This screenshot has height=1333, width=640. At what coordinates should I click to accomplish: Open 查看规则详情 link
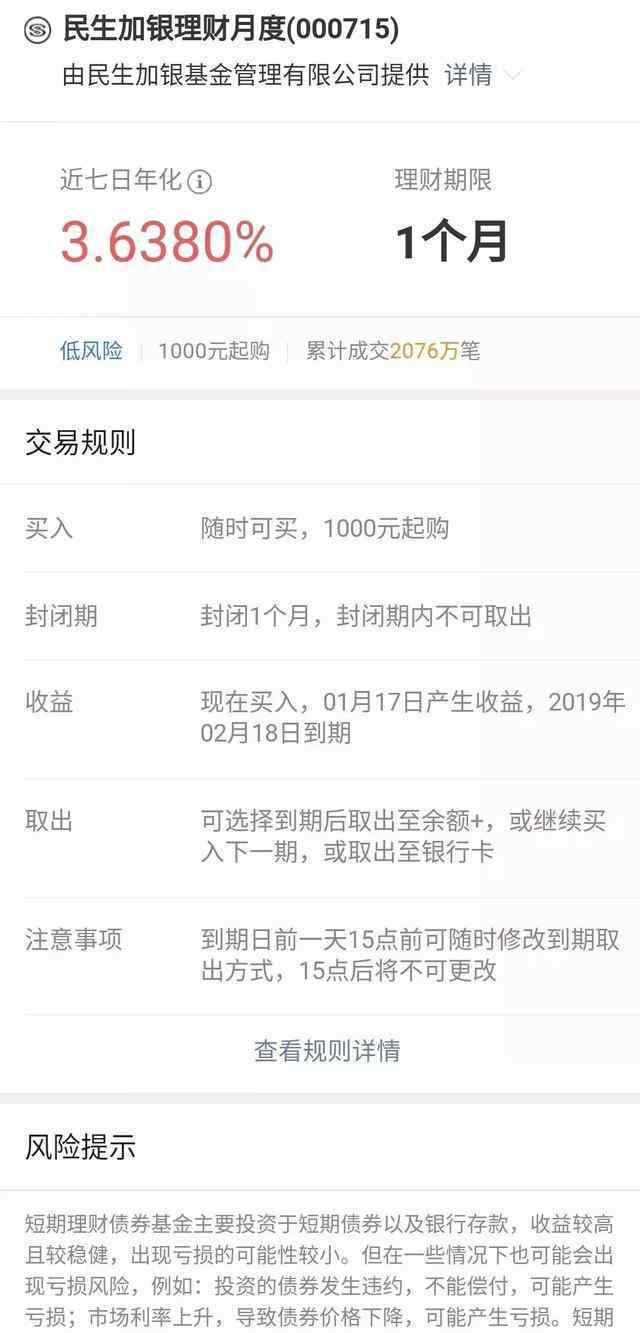pos(327,1051)
